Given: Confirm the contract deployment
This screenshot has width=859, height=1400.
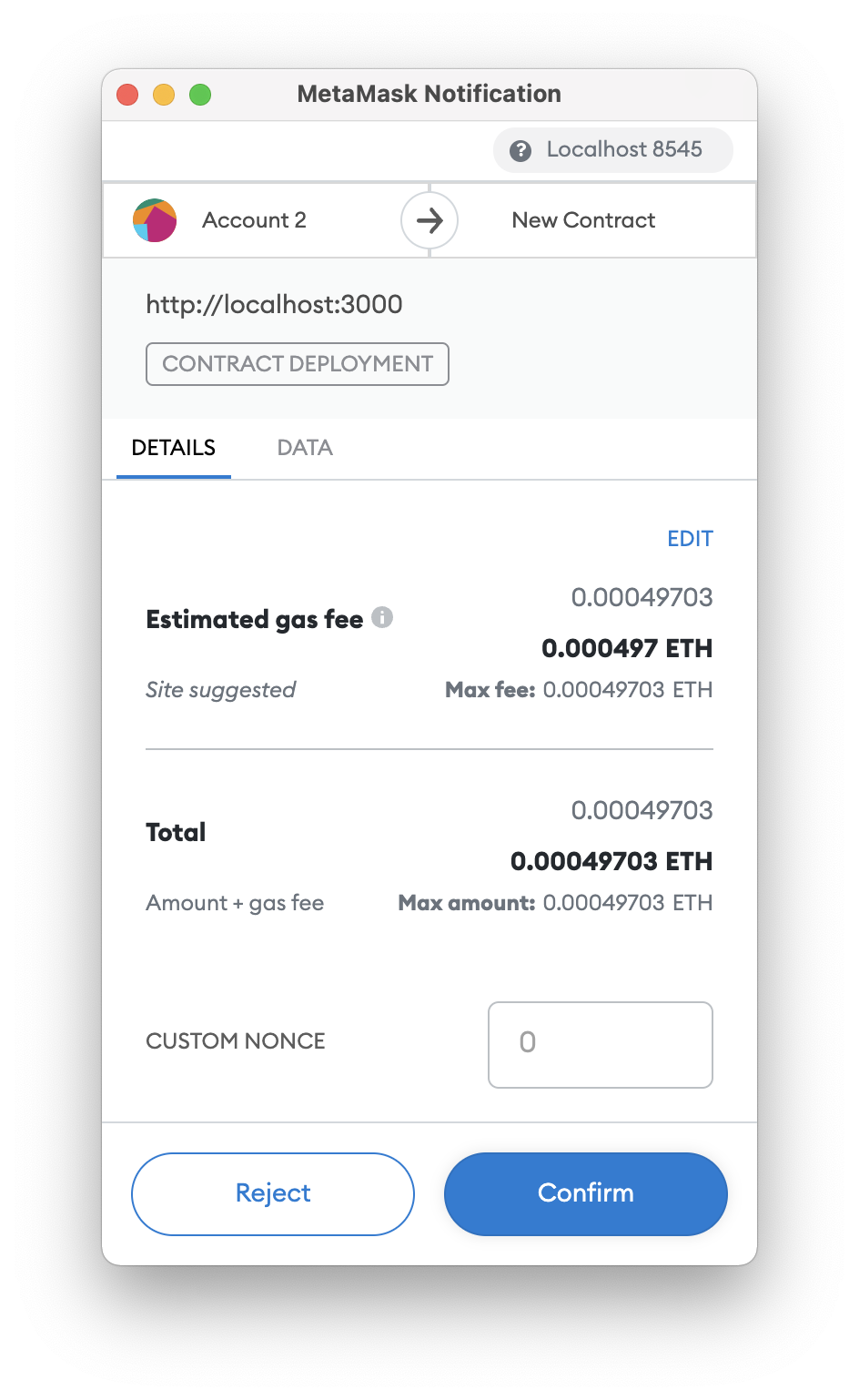Looking at the screenshot, I should click(x=585, y=1193).
